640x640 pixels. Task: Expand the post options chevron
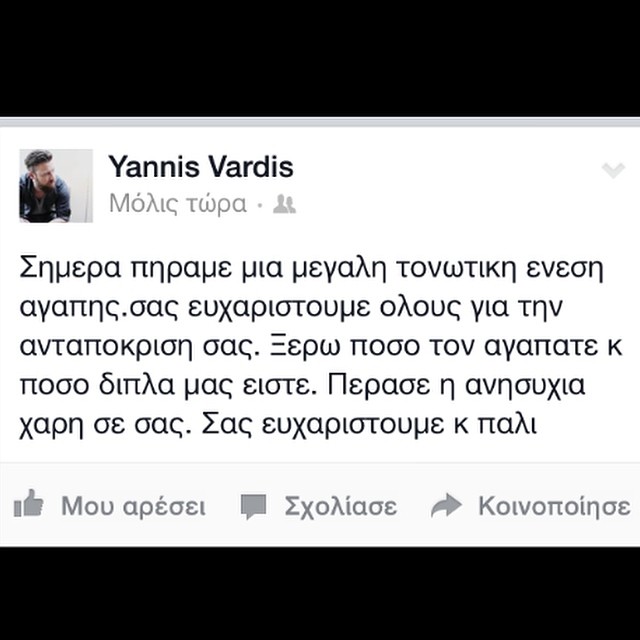(613, 172)
